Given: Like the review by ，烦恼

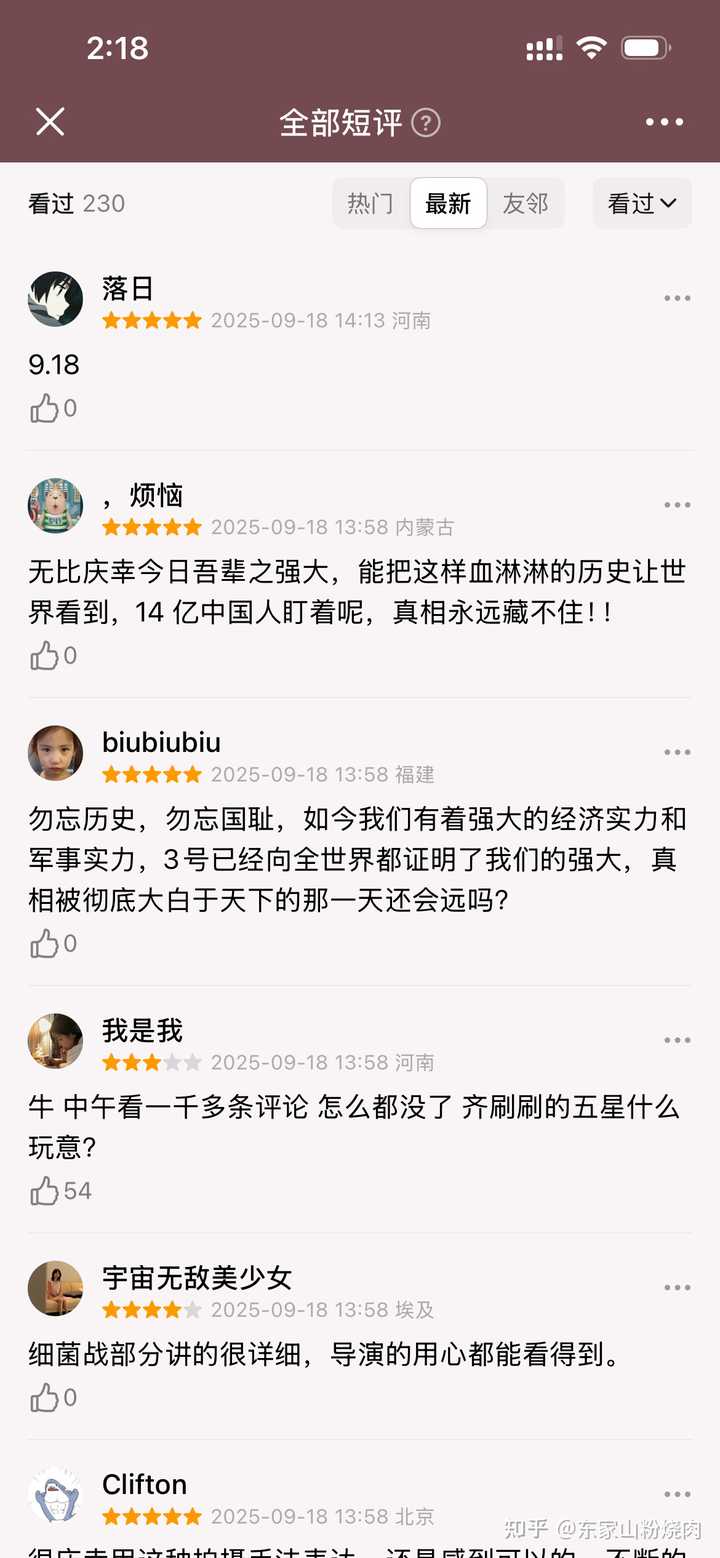Looking at the screenshot, I should click(45, 655).
